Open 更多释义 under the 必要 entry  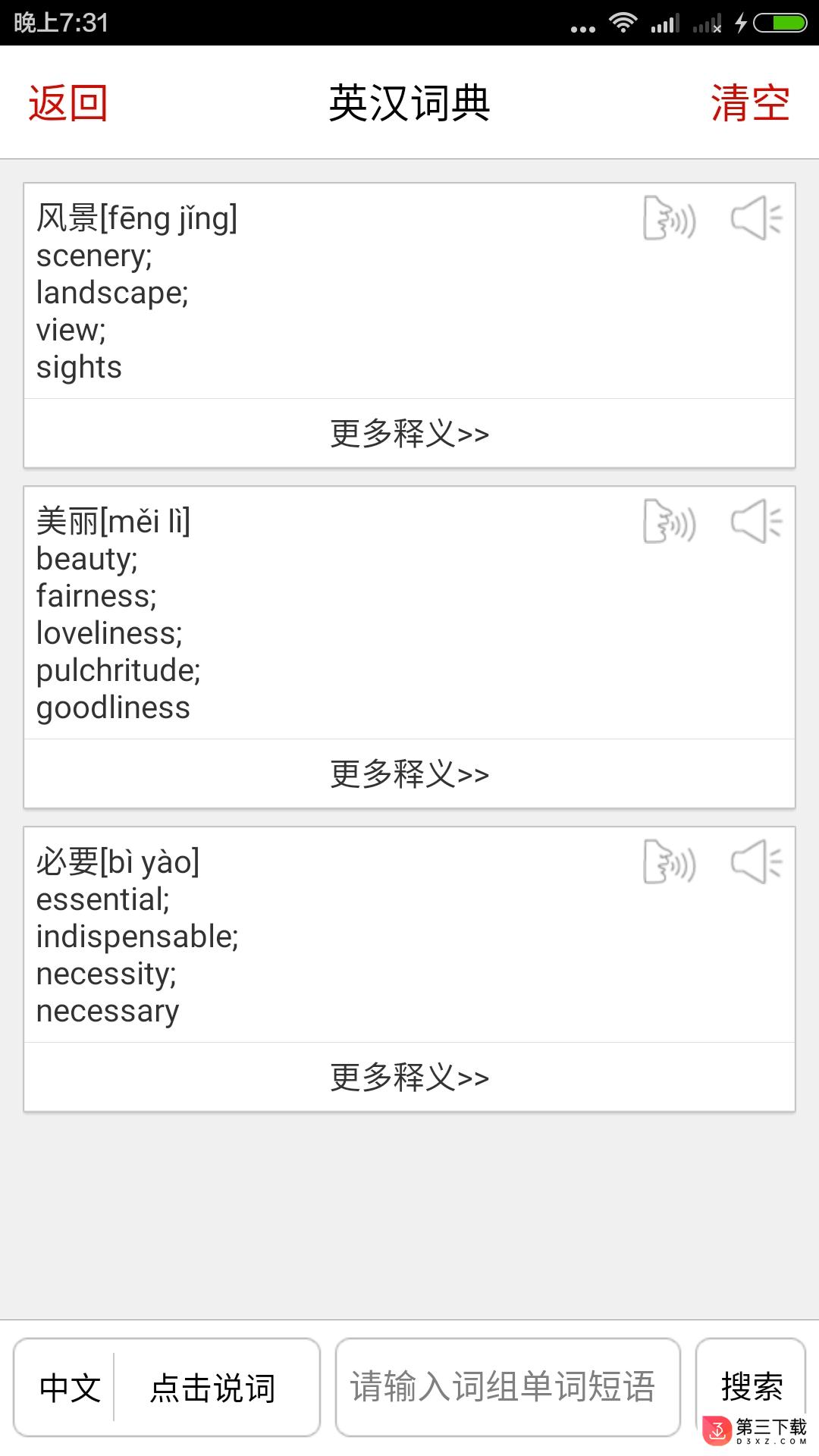coord(409,1077)
